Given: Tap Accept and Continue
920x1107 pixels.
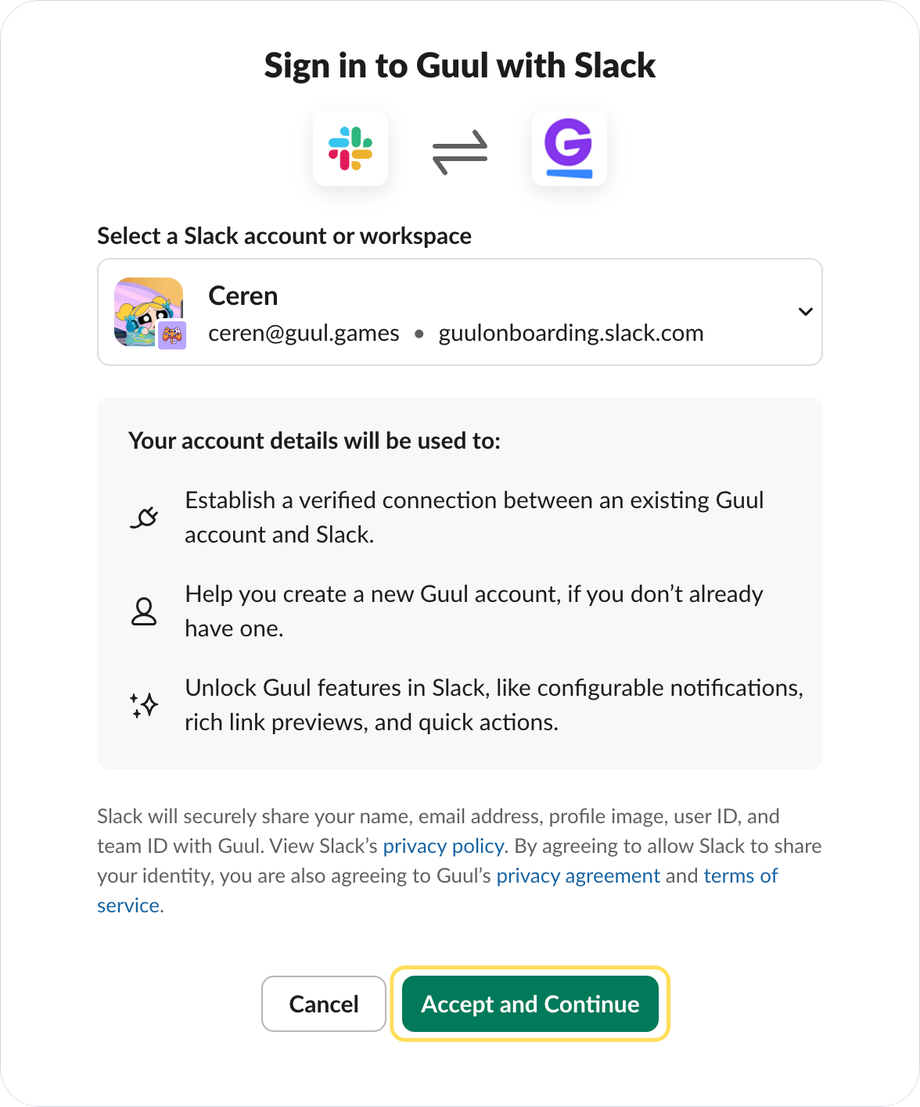Looking at the screenshot, I should click(x=530, y=1004).
